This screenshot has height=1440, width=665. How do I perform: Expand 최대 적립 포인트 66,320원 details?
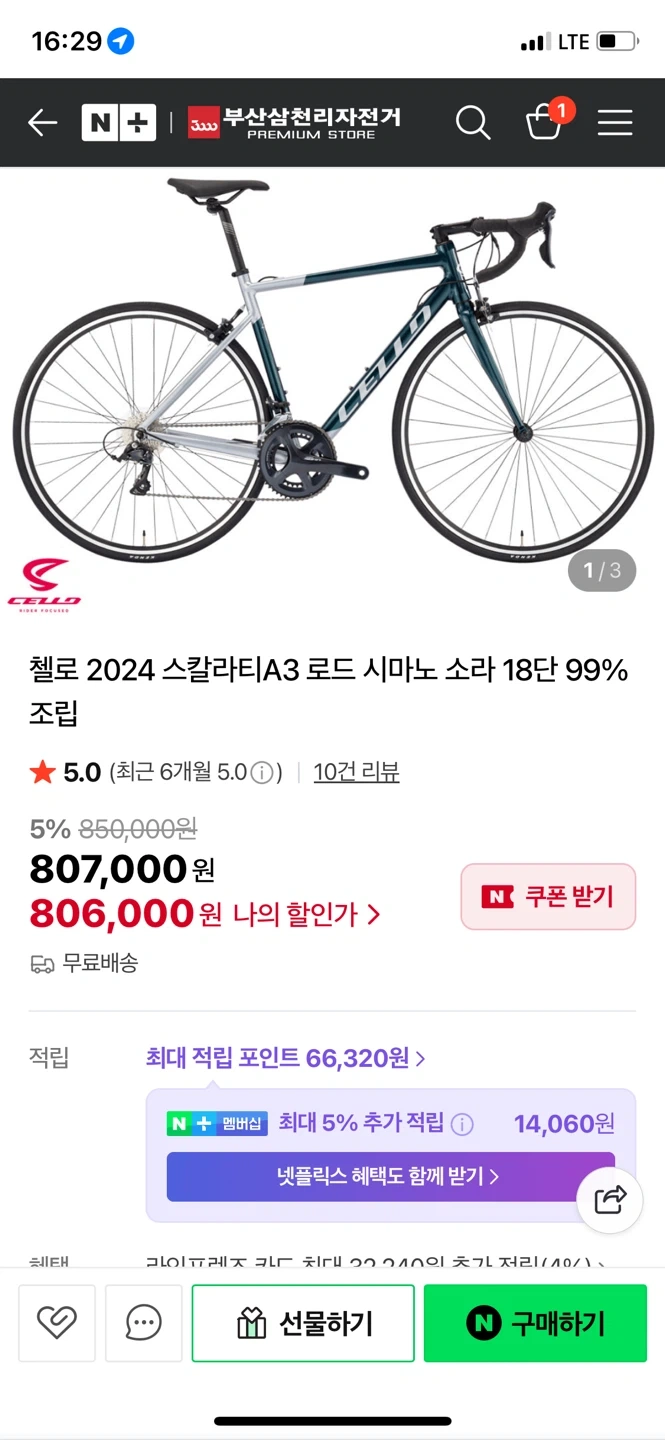(285, 1058)
